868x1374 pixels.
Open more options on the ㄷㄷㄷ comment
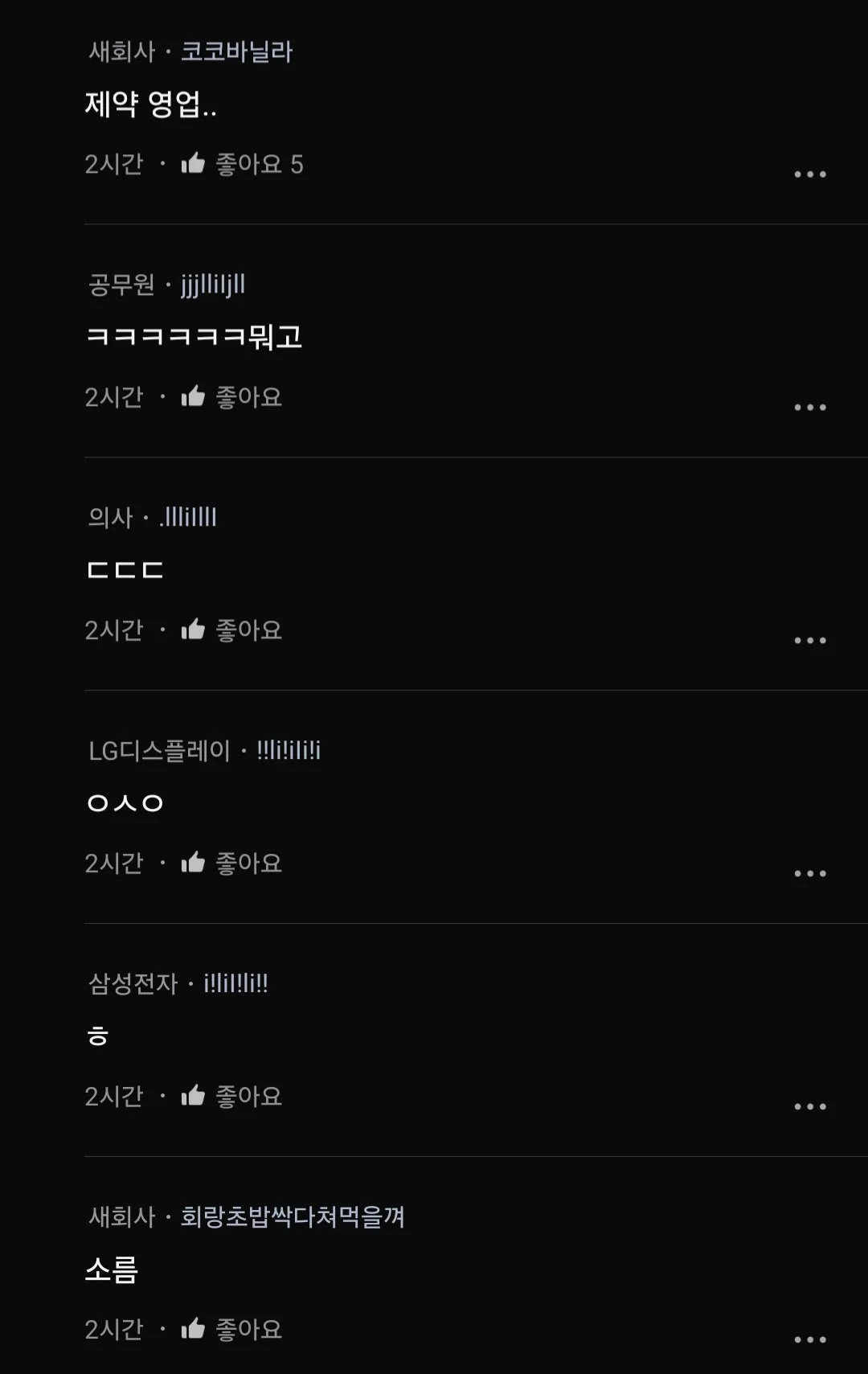[809, 641]
